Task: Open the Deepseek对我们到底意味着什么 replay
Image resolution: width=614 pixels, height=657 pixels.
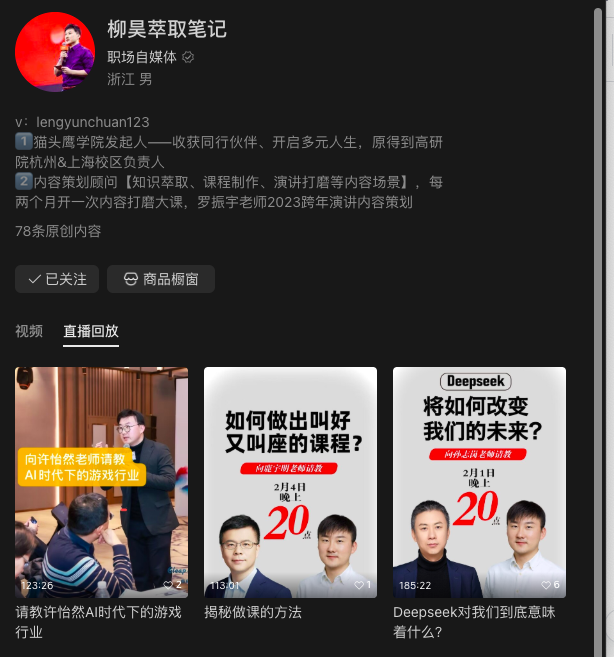Action: coord(479,482)
